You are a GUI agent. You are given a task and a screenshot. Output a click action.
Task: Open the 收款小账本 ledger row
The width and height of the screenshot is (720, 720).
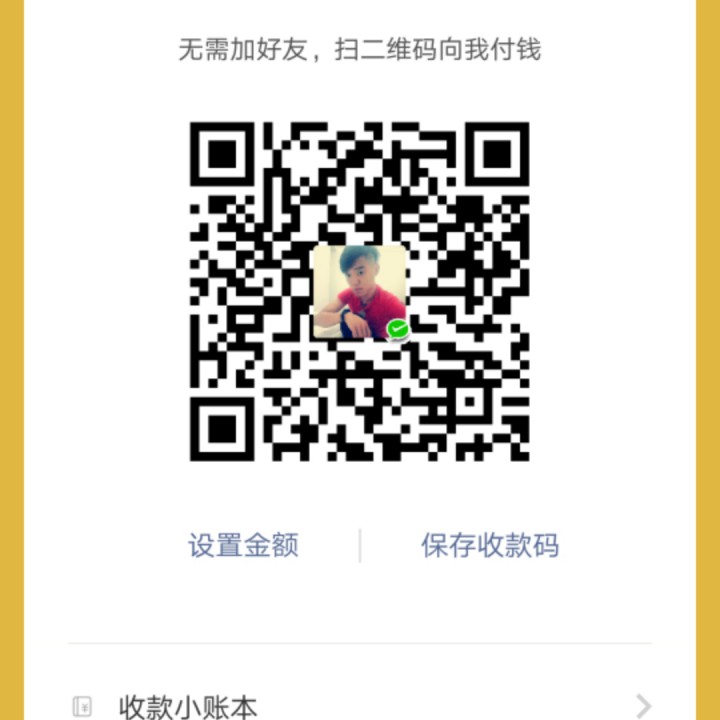(x=360, y=705)
